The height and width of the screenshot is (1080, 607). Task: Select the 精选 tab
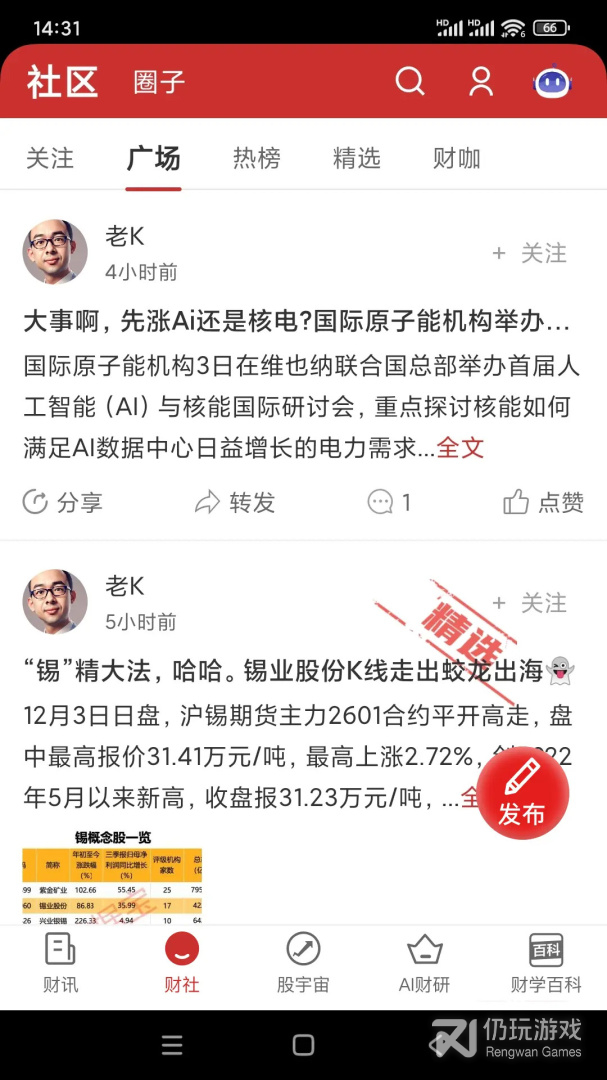tap(357, 158)
